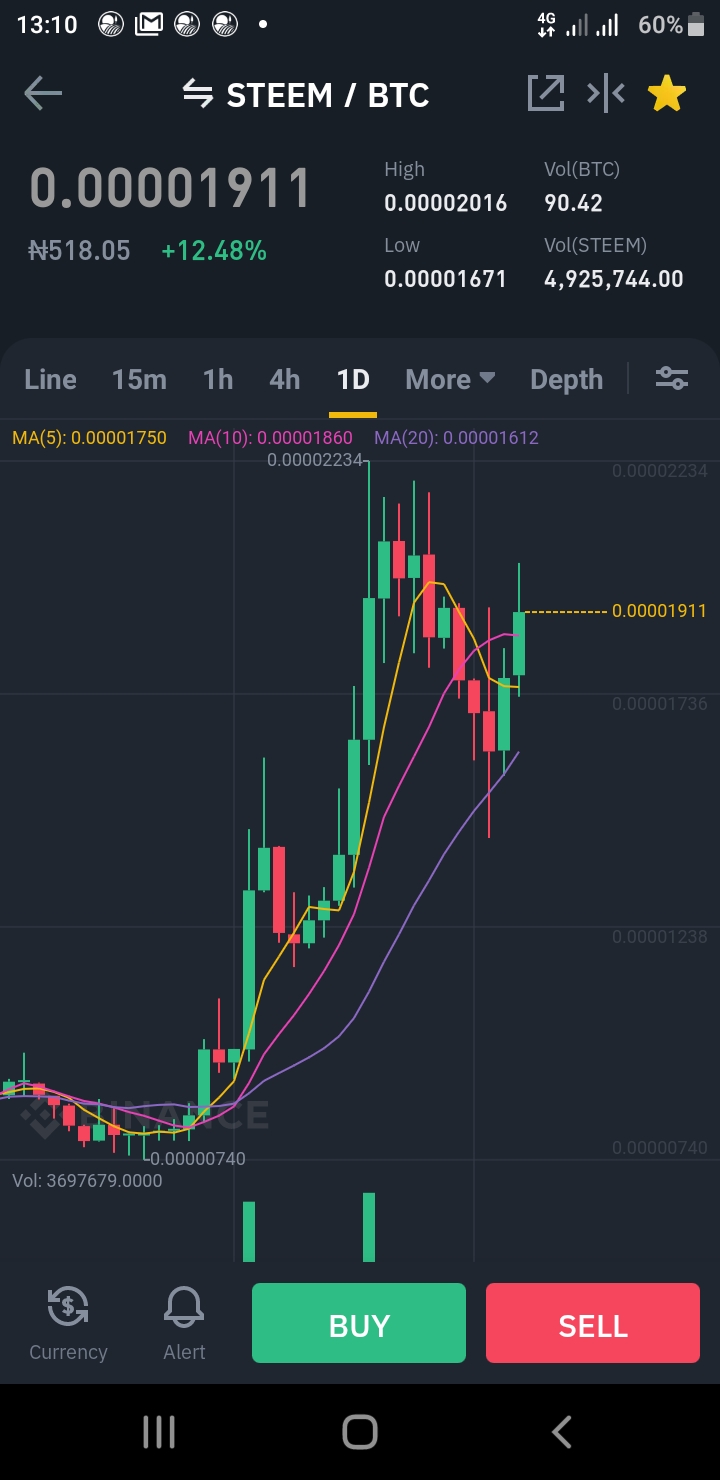Go back using the top-left arrow
The height and width of the screenshot is (1480, 720).
(x=43, y=94)
